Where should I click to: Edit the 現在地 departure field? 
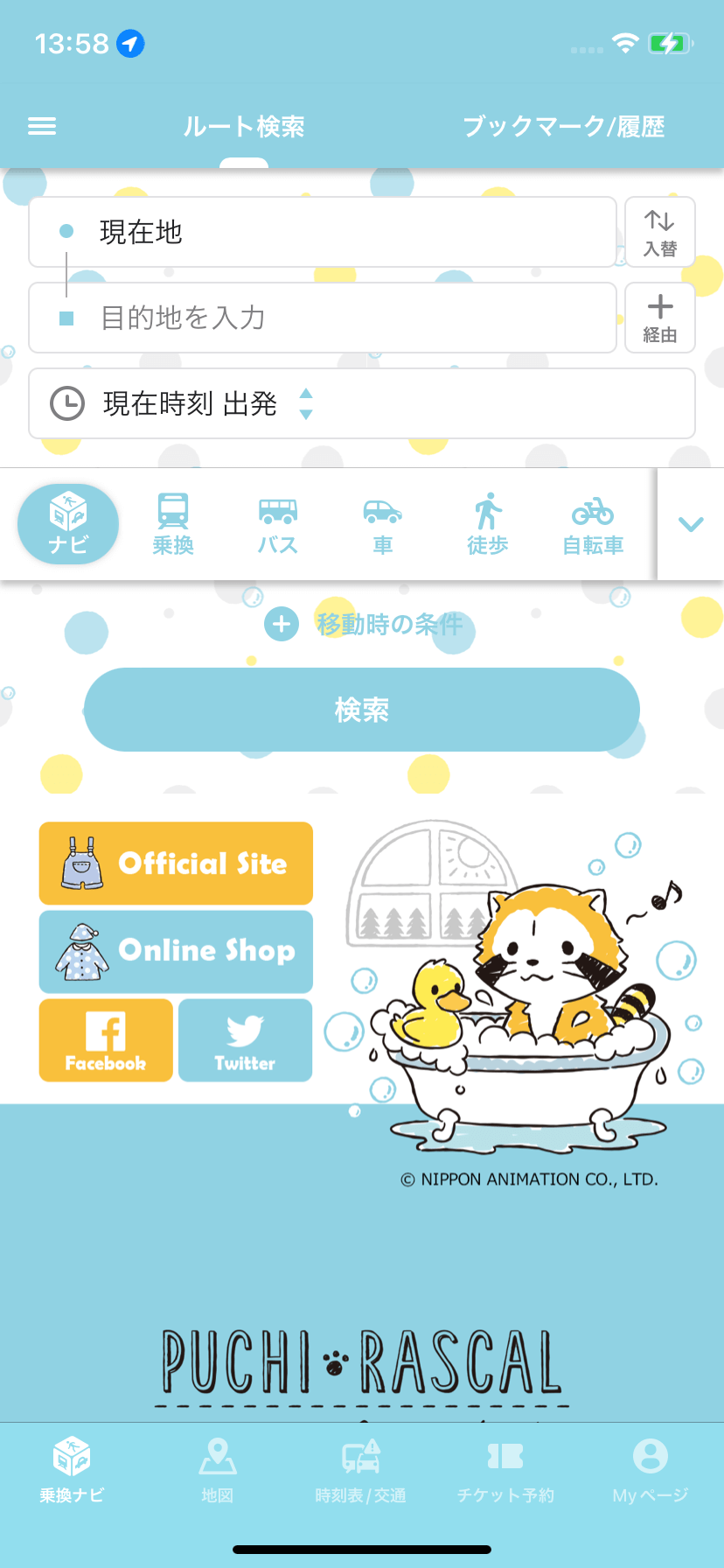[322, 232]
